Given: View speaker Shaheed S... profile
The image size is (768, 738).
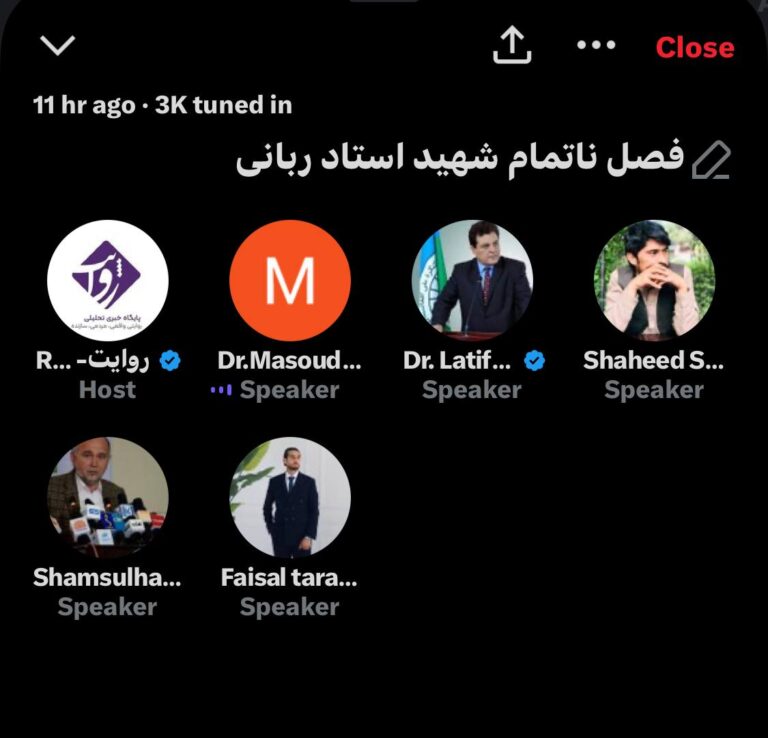Looking at the screenshot, I should (x=654, y=281).
